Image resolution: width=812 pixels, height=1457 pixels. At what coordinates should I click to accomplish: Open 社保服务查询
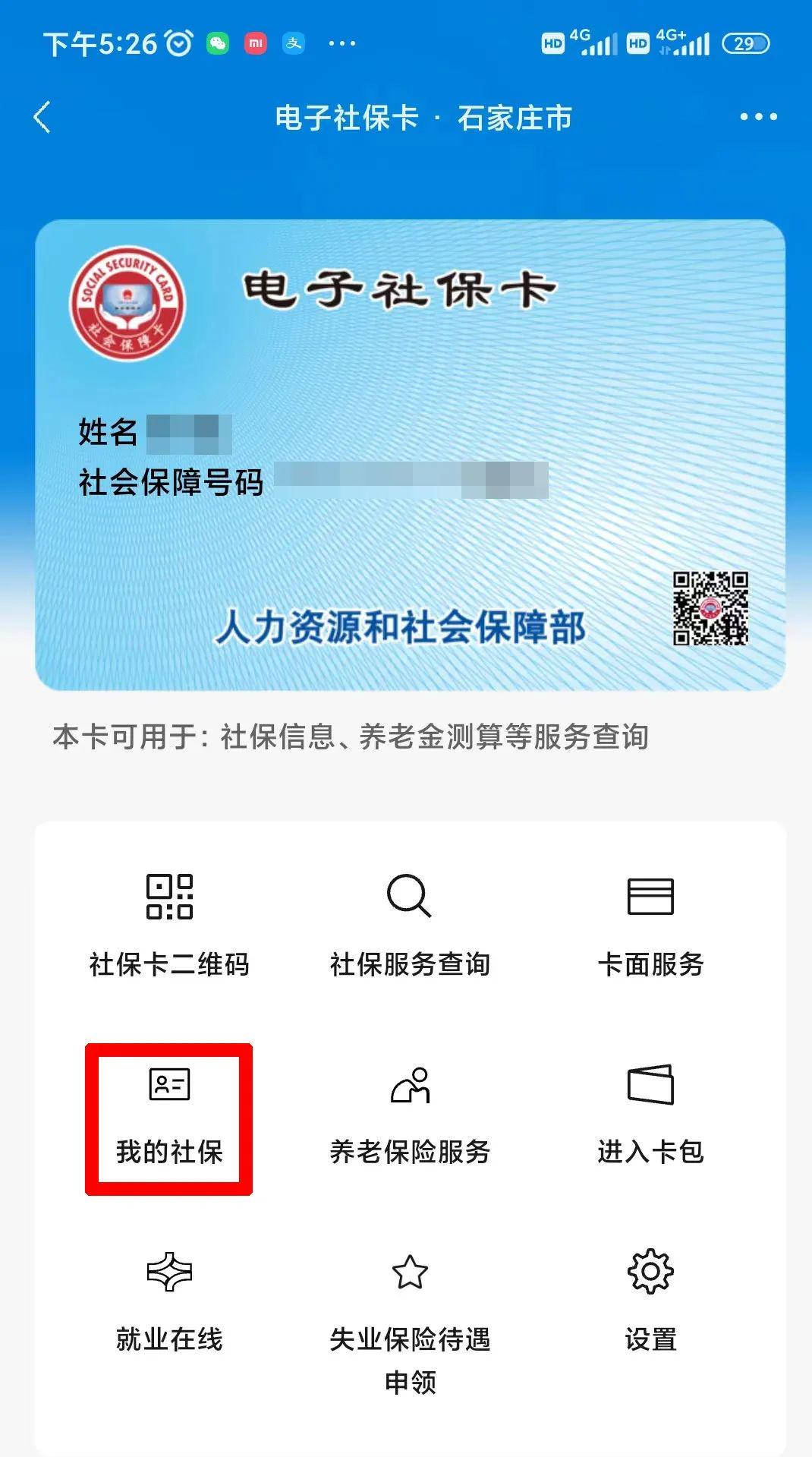point(410,924)
